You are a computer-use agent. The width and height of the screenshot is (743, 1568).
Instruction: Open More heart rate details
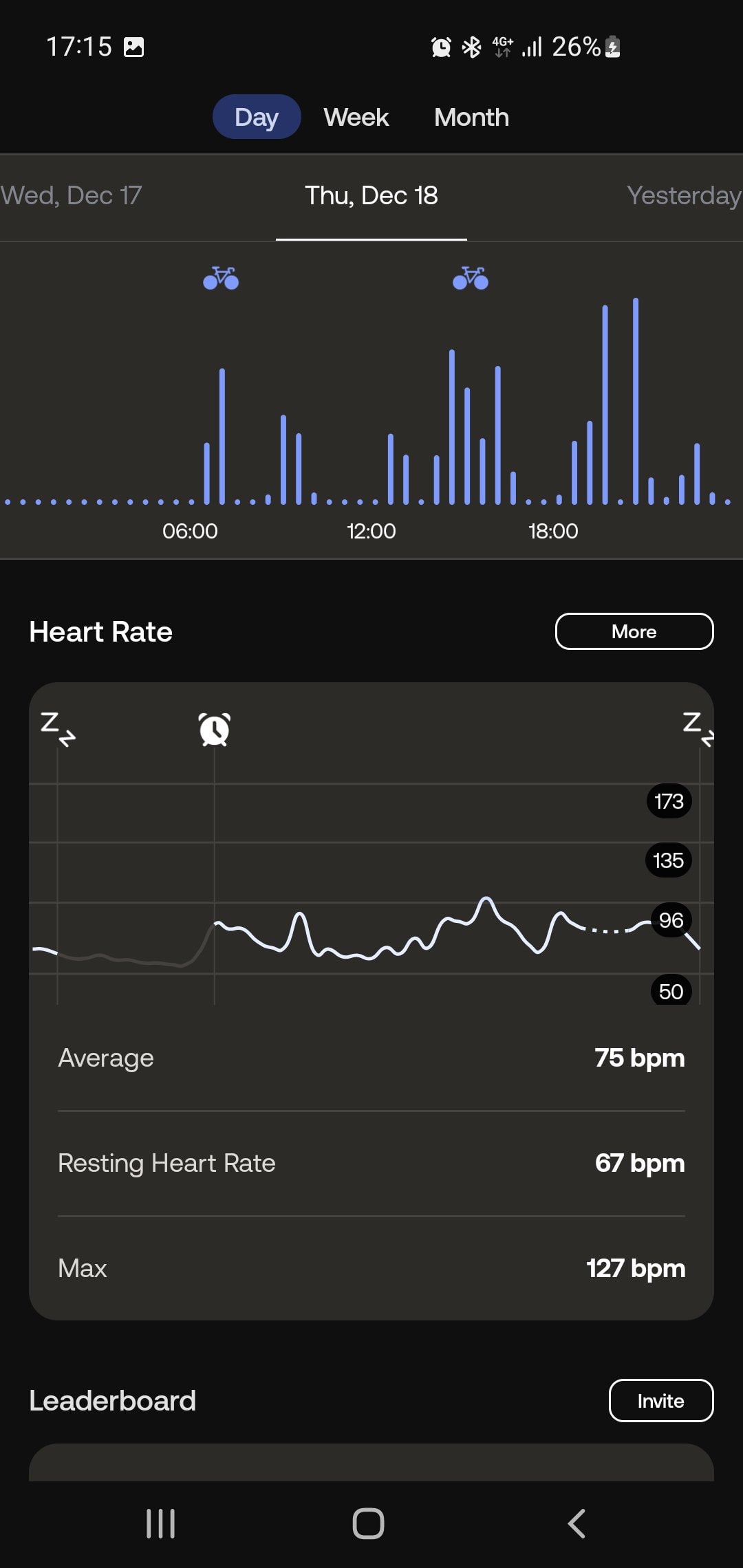click(634, 631)
